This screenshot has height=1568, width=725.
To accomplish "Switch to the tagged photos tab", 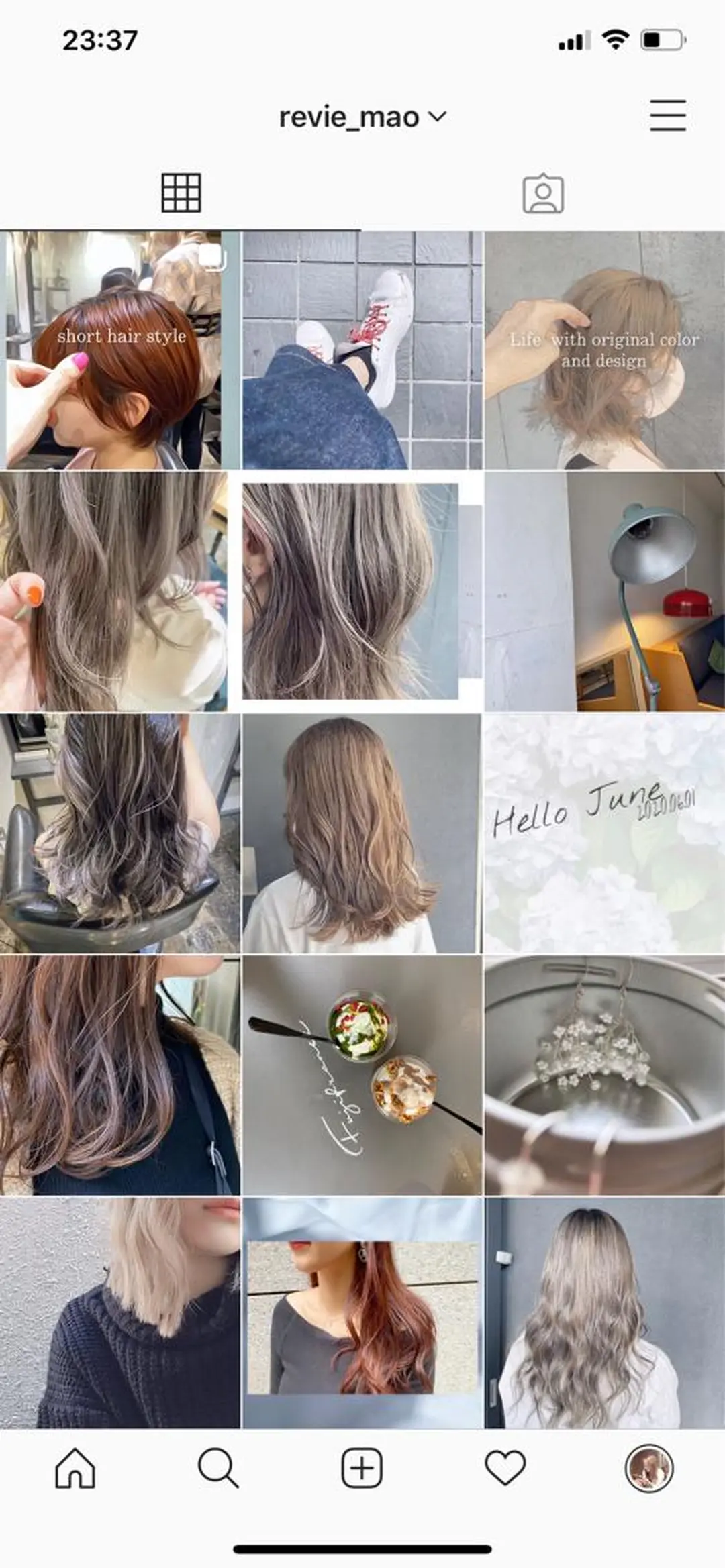I will pyautogui.click(x=543, y=195).
